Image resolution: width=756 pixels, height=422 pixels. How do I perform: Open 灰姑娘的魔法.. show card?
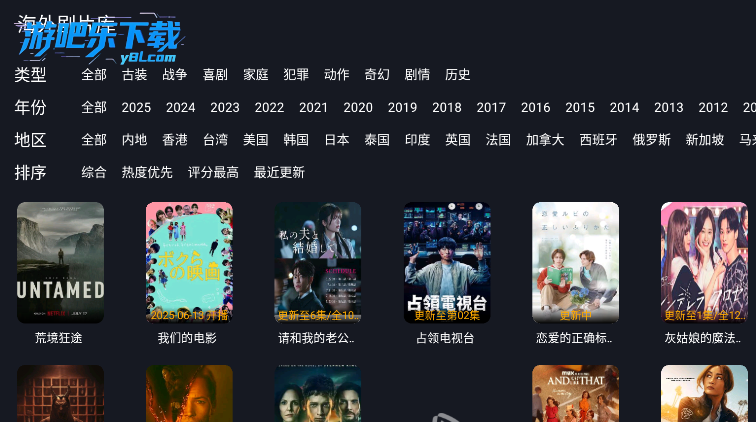point(703,262)
